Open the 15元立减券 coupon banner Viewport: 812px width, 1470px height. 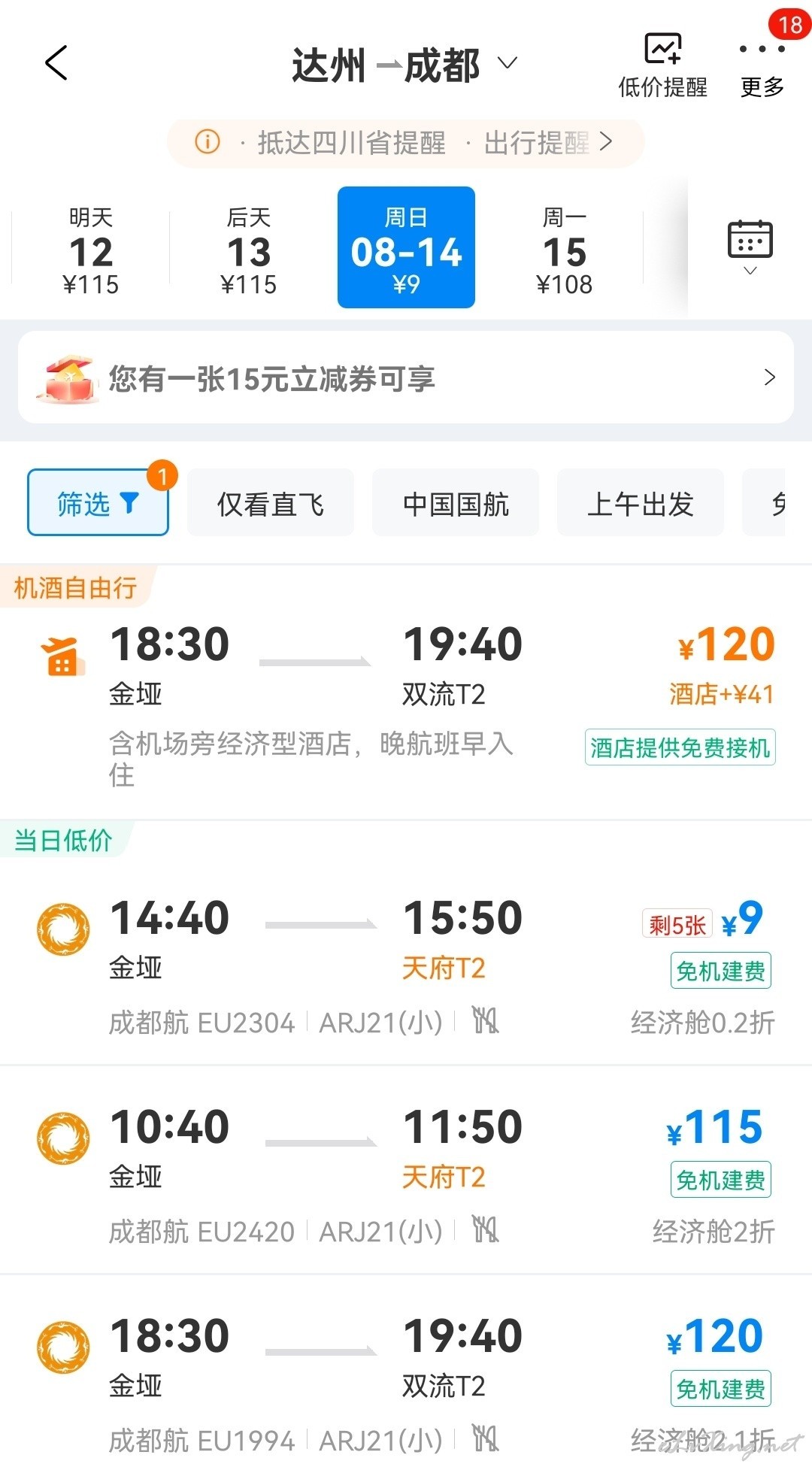[406, 377]
